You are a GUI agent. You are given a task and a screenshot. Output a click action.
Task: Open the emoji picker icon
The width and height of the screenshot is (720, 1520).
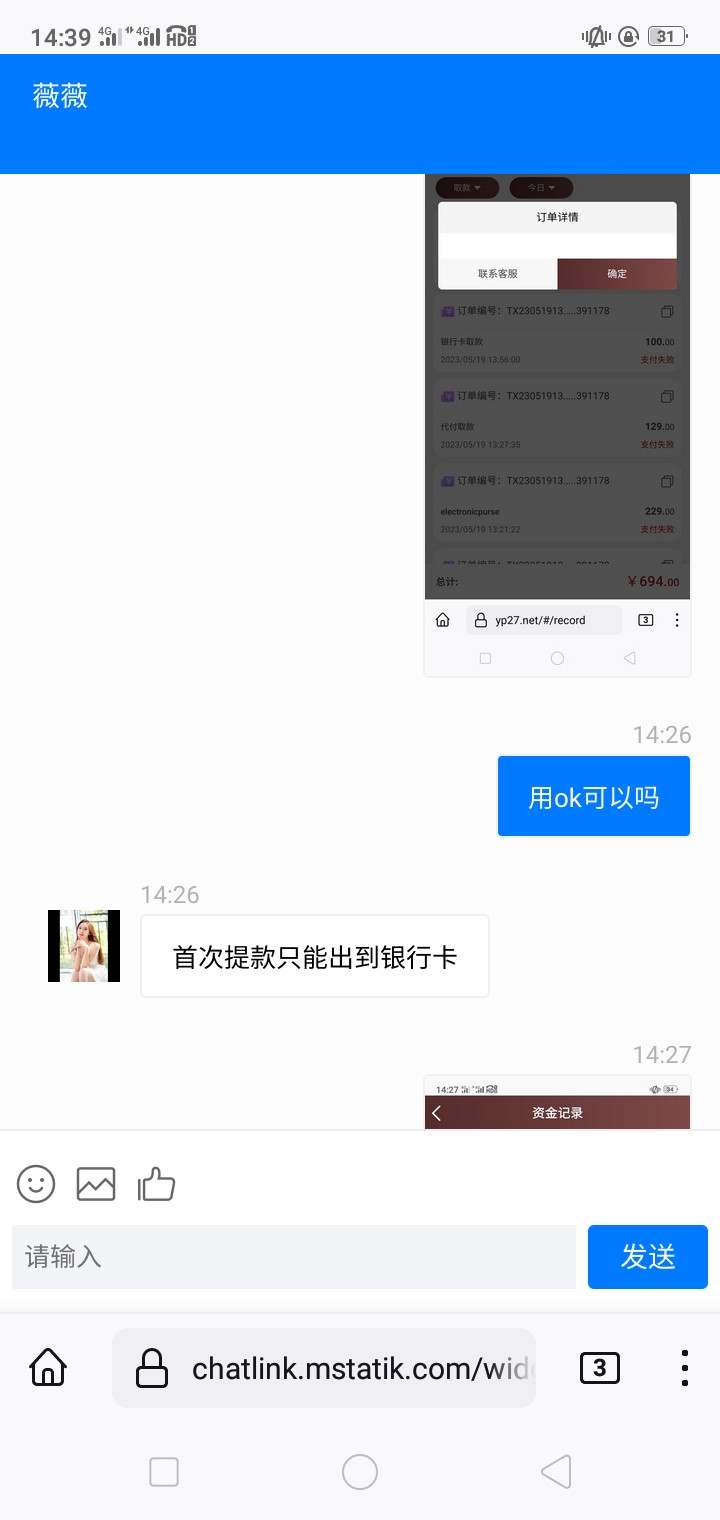coord(35,1184)
